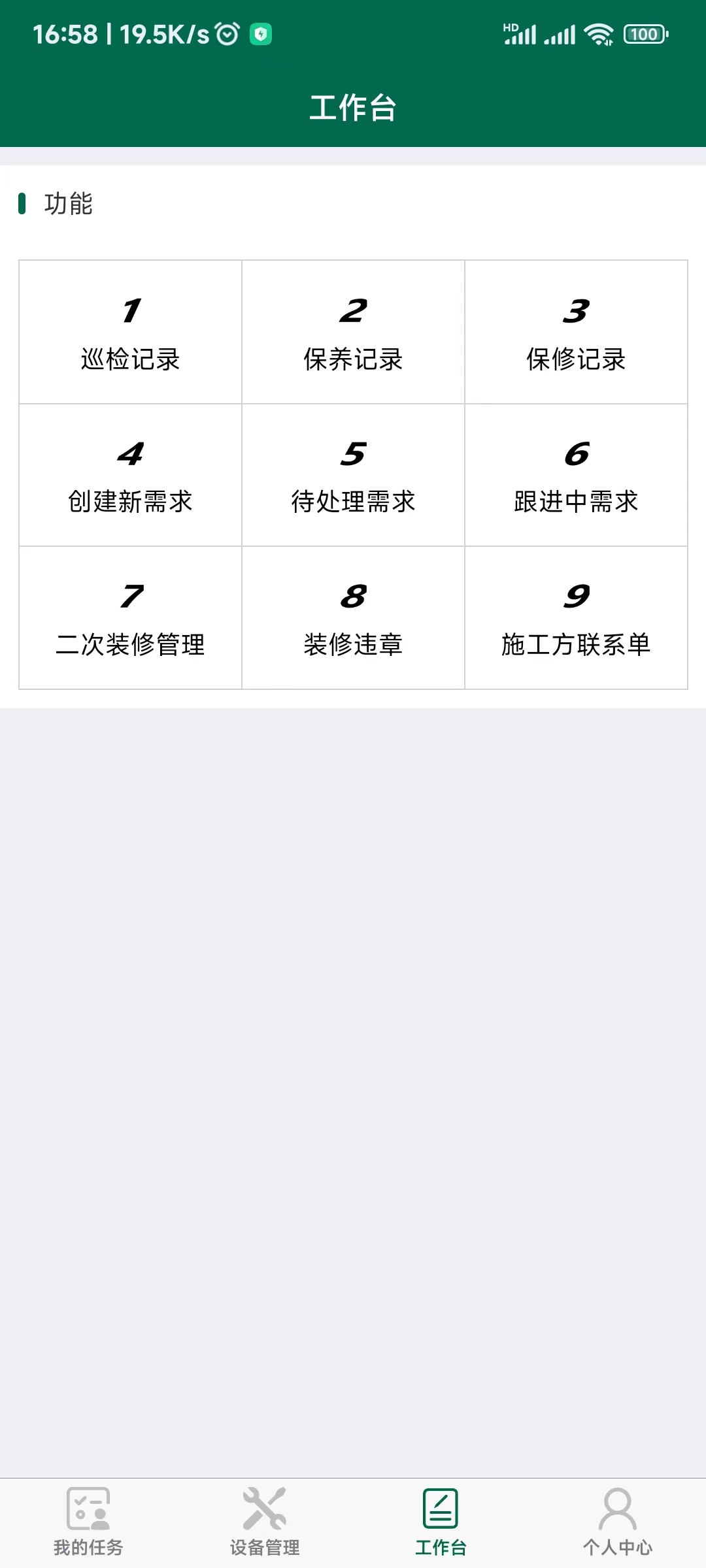Viewport: 706px width, 1568px height.
Task: Go to the 个人中心 tab
Action: pos(617,1522)
